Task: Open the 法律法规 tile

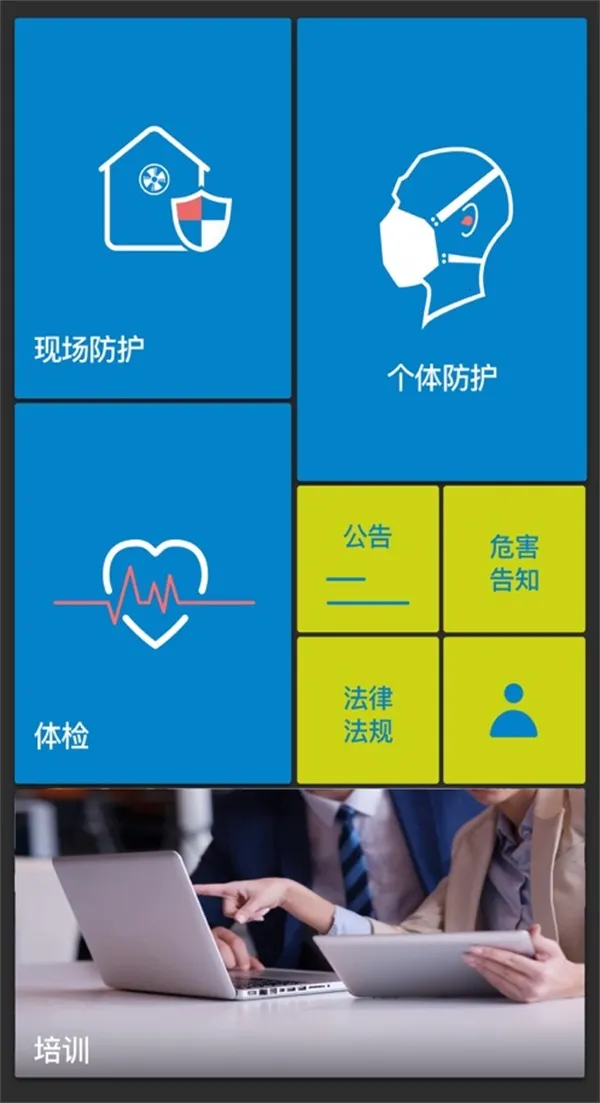Action: (367, 710)
